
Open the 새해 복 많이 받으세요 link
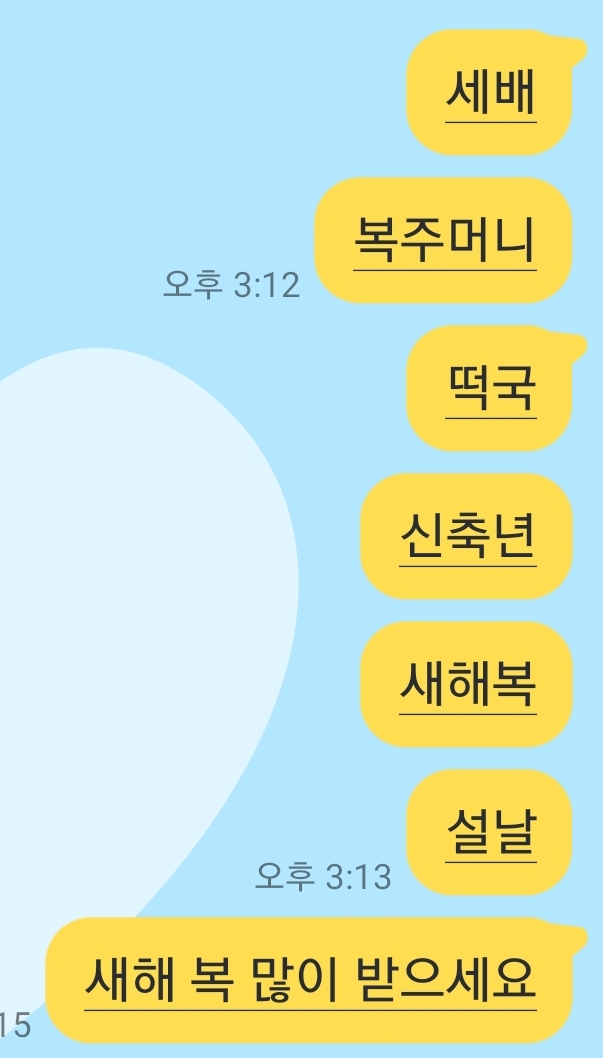310,982
